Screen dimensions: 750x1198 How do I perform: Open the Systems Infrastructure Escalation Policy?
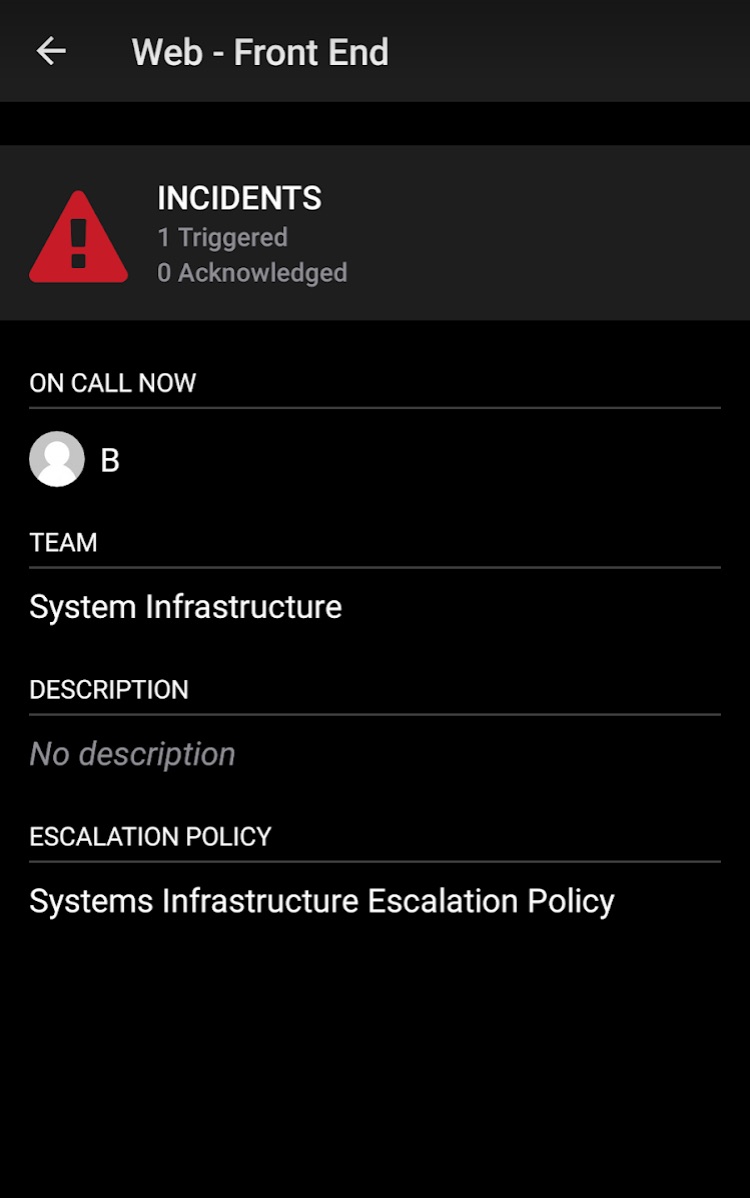point(321,901)
